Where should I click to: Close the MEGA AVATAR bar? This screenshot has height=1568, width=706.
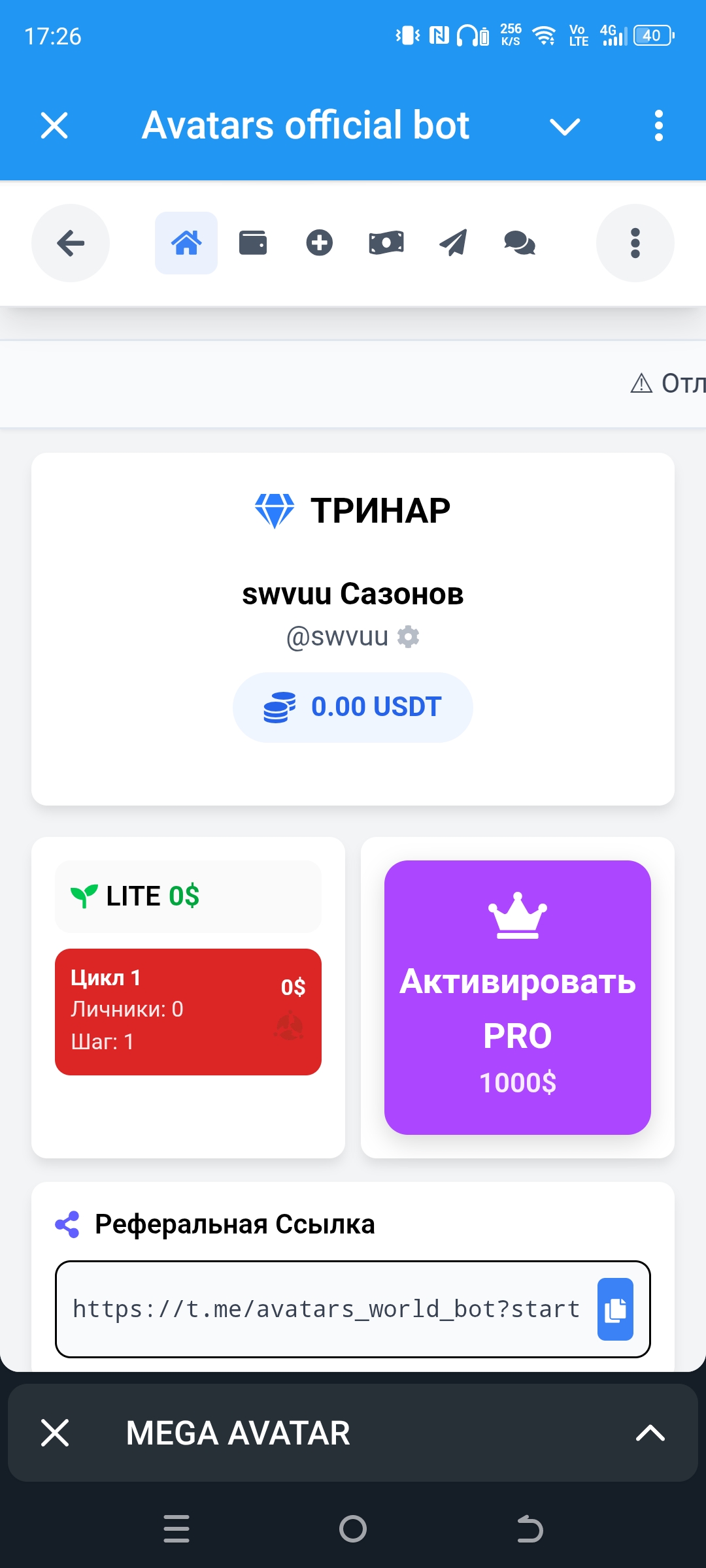[55, 1433]
